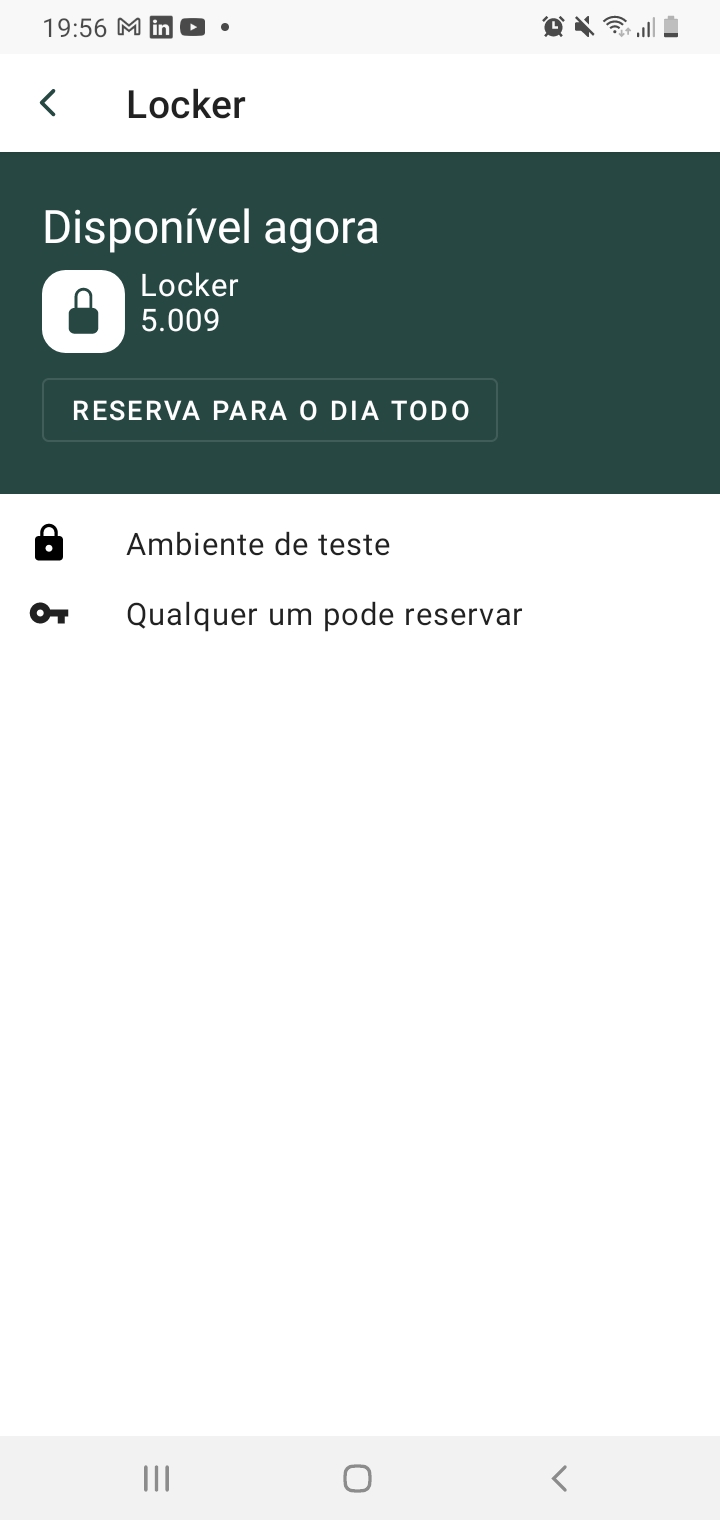Tap the battery indicator
The height and width of the screenshot is (1520, 720).
(x=671, y=27)
